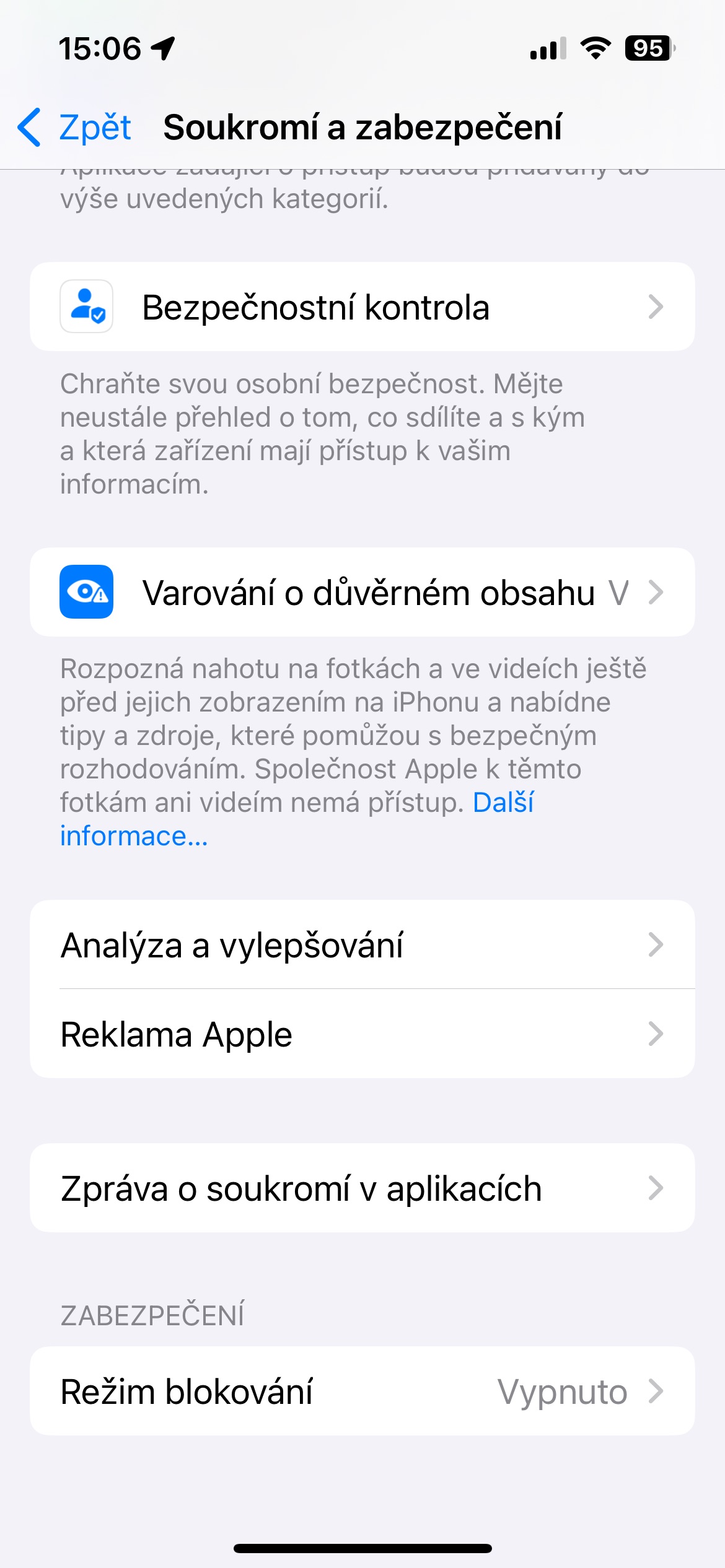This screenshot has width=725, height=1568.
Task: Open Zpráva o soukromí v aplikacích
Action: 362,1188
